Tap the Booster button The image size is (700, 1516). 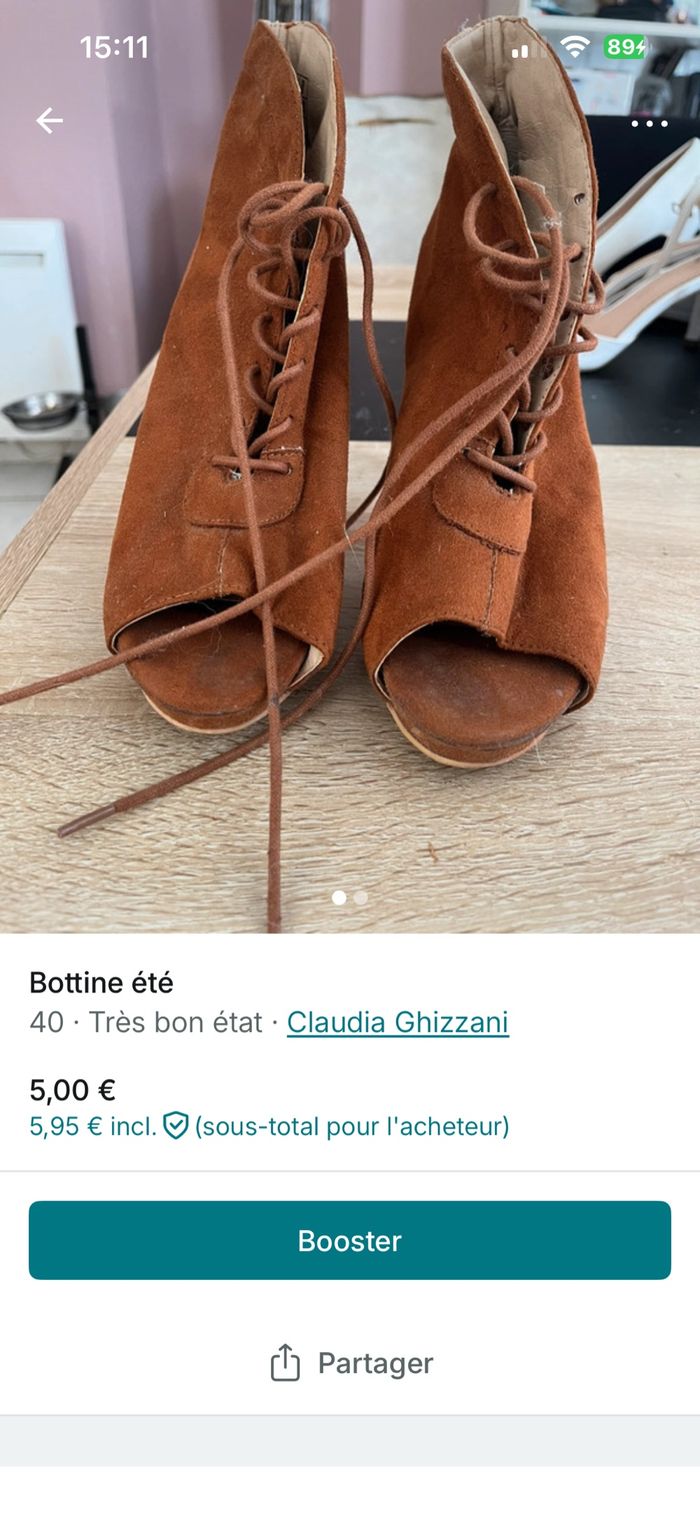(350, 1240)
